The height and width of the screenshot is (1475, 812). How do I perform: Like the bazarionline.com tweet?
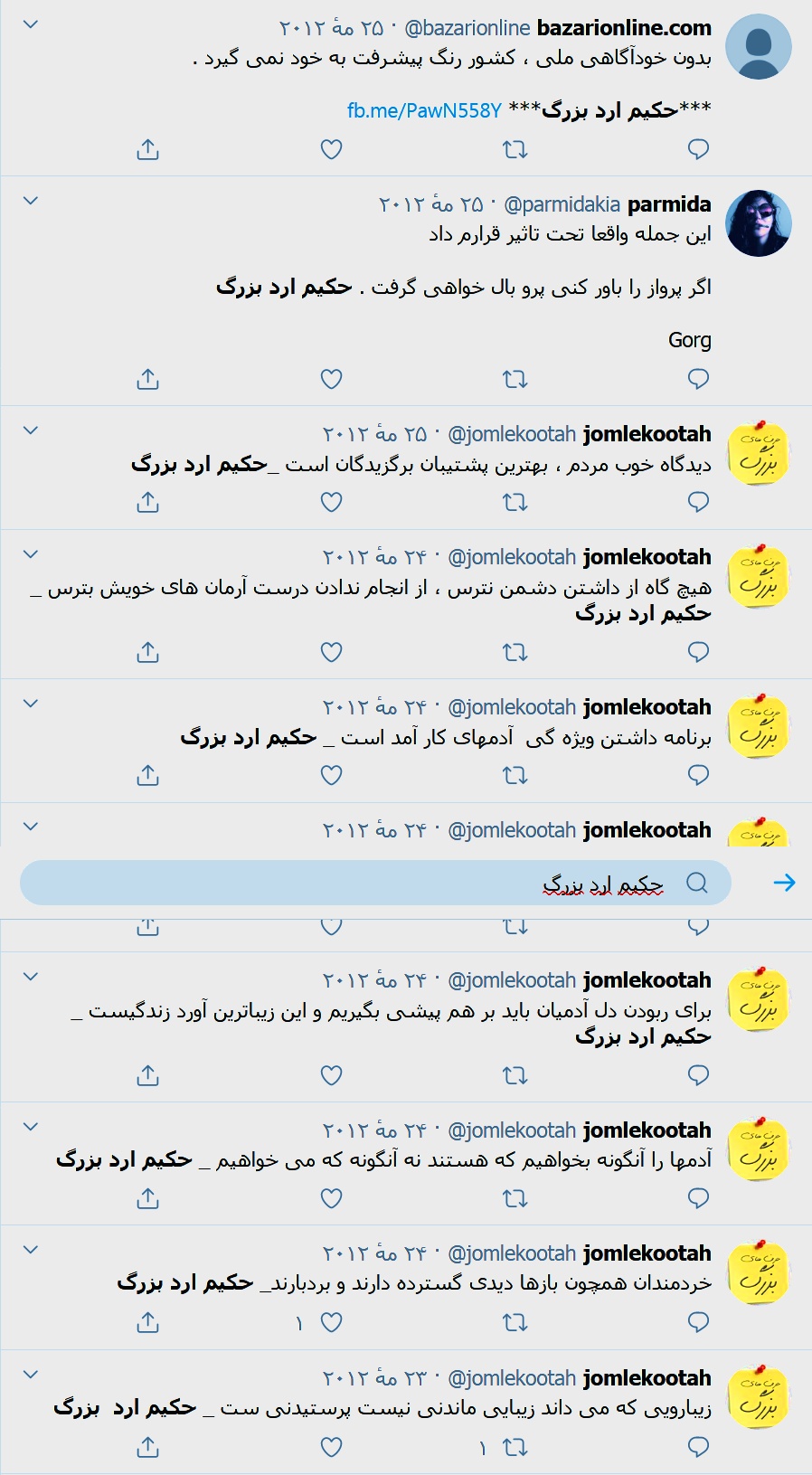tap(332, 149)
